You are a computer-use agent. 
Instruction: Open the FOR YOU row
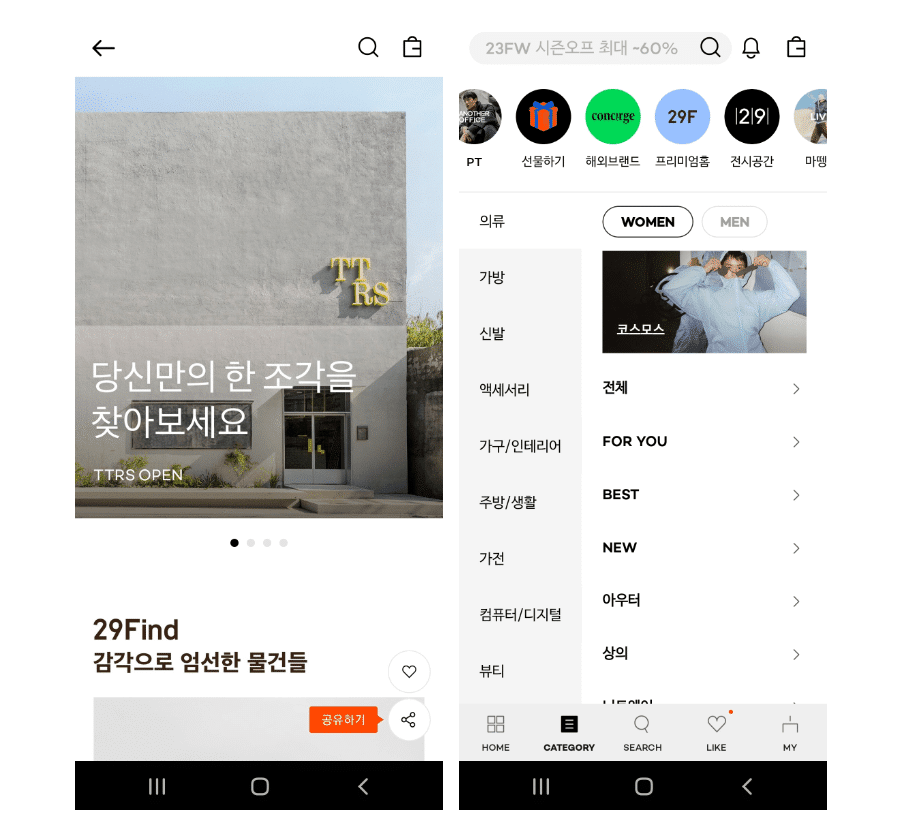coord(702,441)
